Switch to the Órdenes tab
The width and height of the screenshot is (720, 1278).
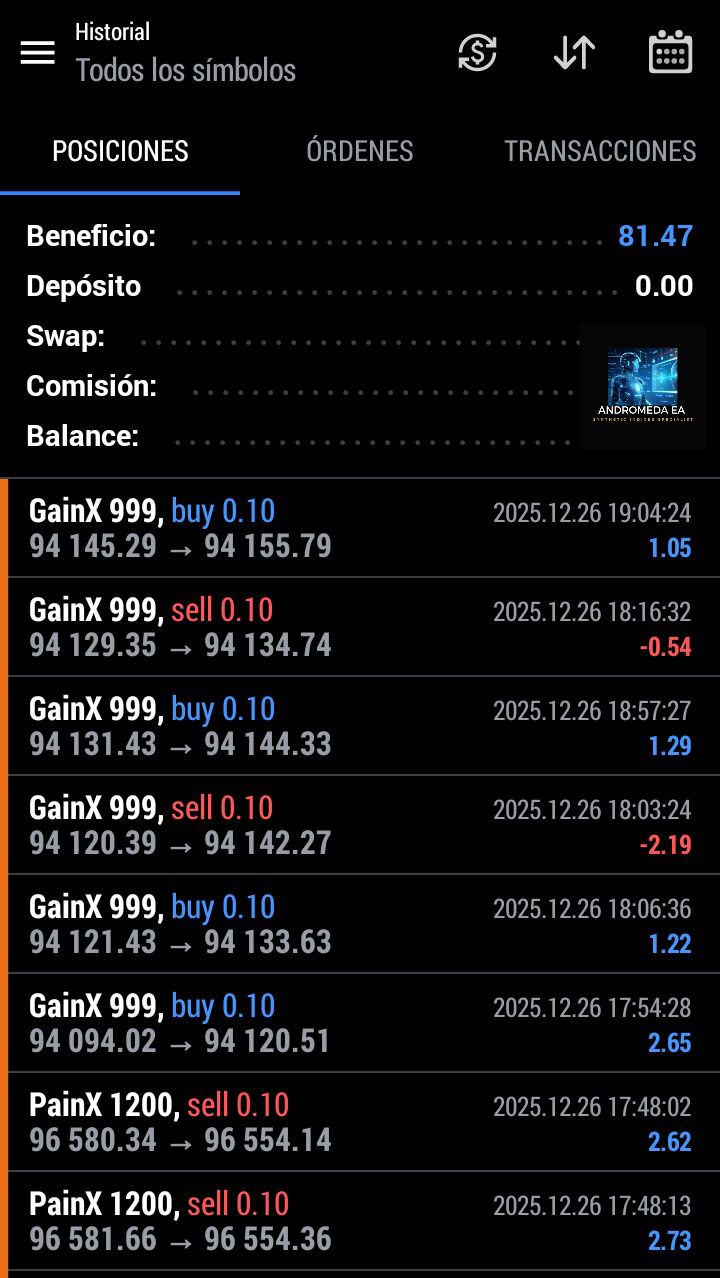point(359,151)
